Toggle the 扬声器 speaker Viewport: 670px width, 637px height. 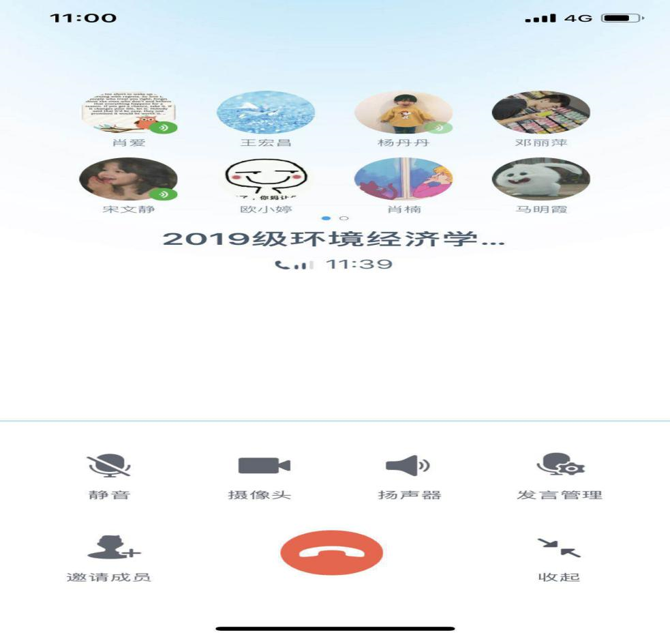click(x=408, y=466)
